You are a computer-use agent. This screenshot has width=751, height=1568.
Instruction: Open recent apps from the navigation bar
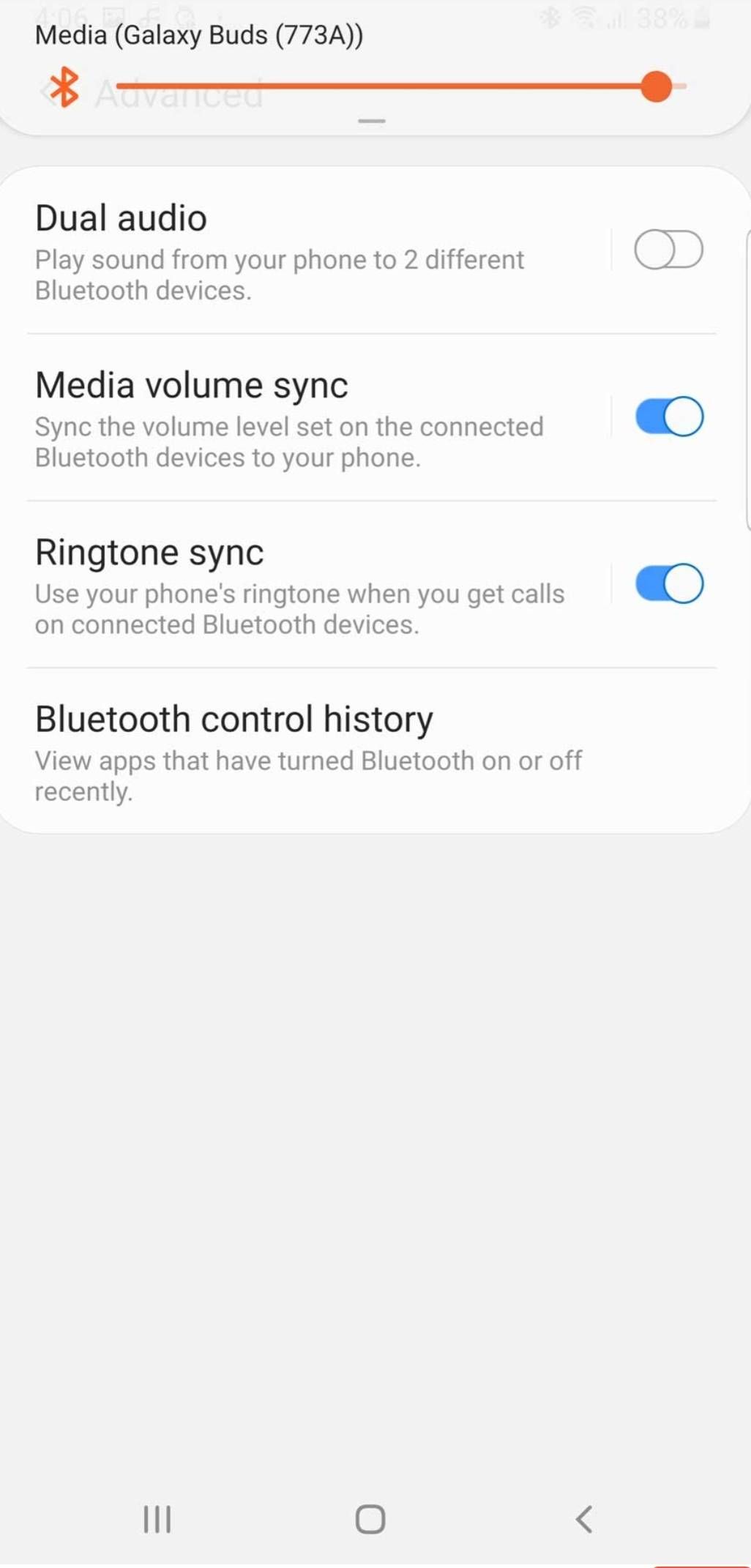tap(157, 1520)
